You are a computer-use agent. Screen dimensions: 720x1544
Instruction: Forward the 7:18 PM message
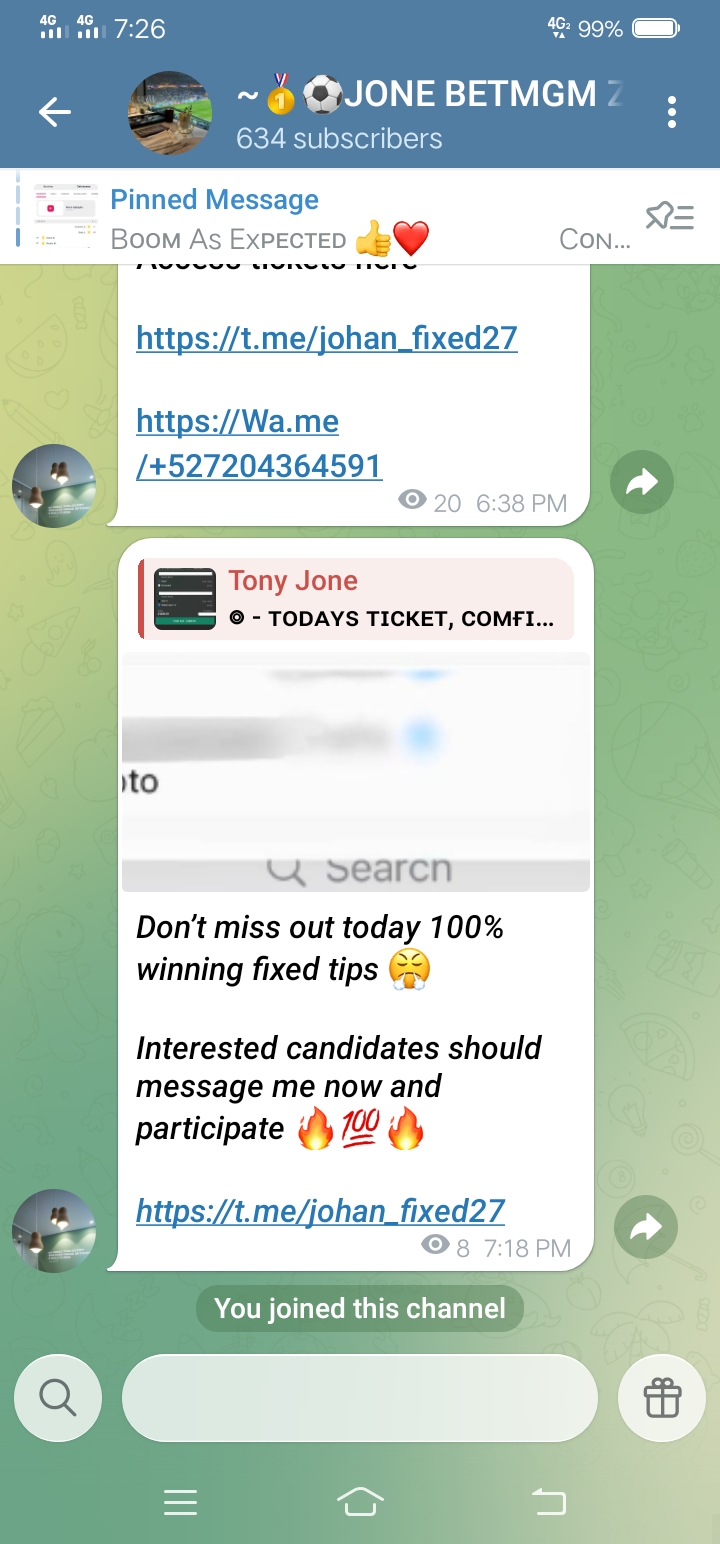pos(645,1227)
